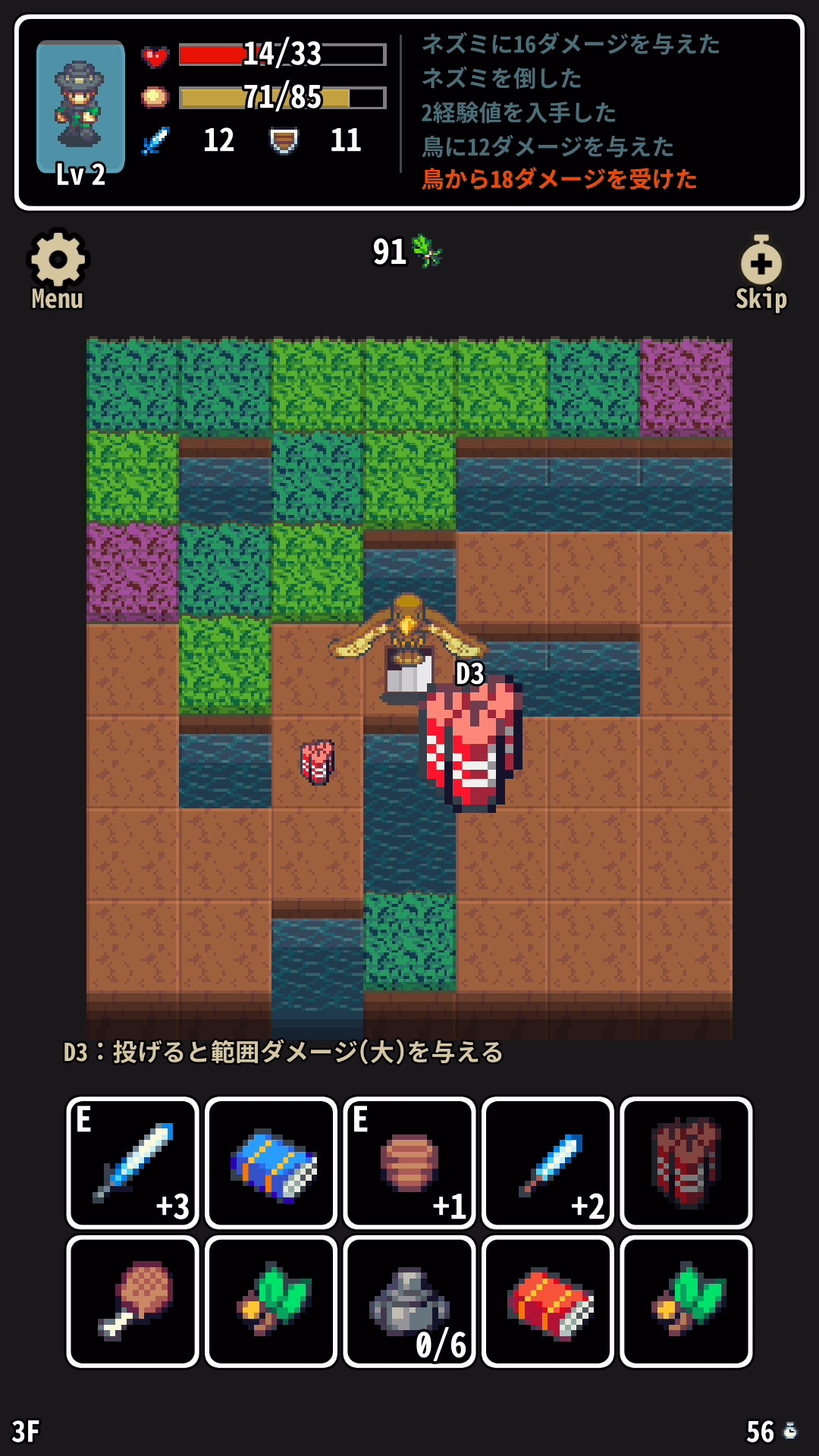Select the meat drumstick item
819x1456 pixels.
pos(133,1301)
